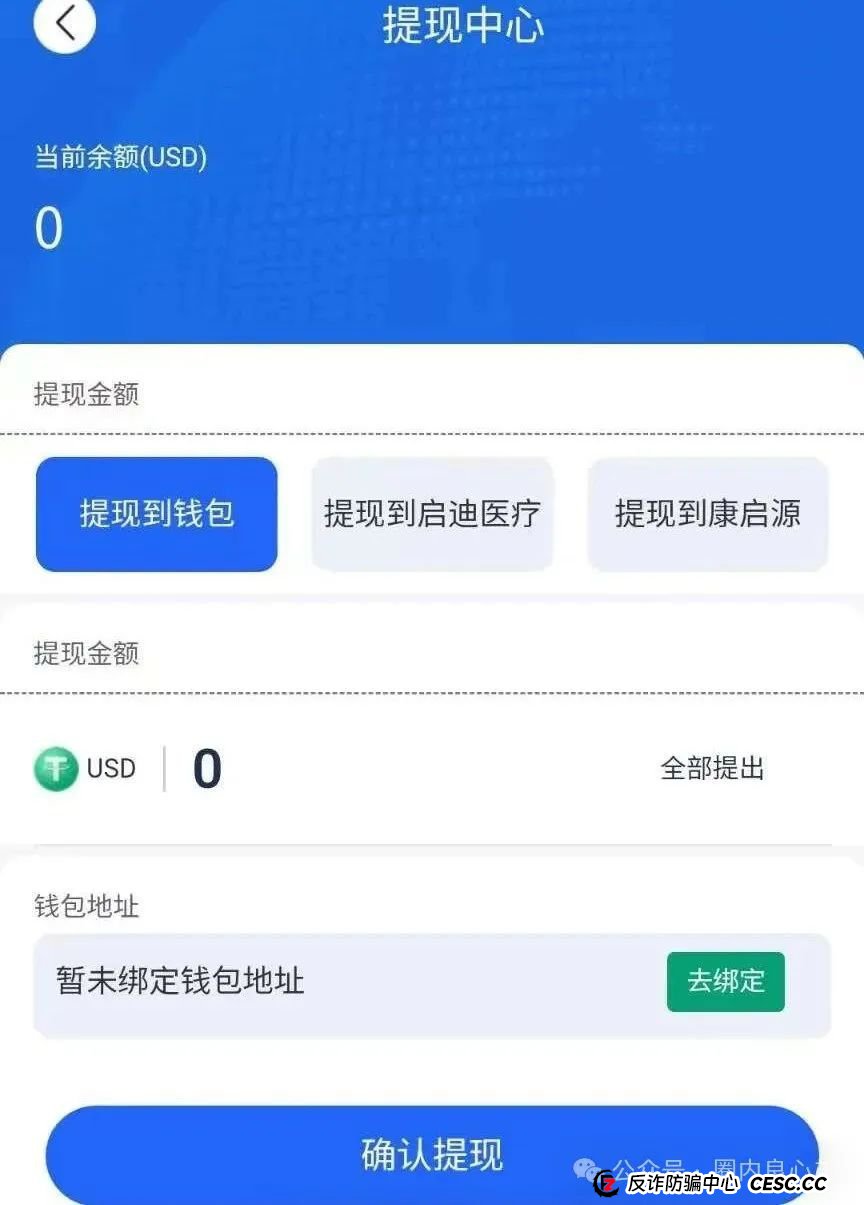Select the 提现到钱包 withdrawal method

click(156, 514)
